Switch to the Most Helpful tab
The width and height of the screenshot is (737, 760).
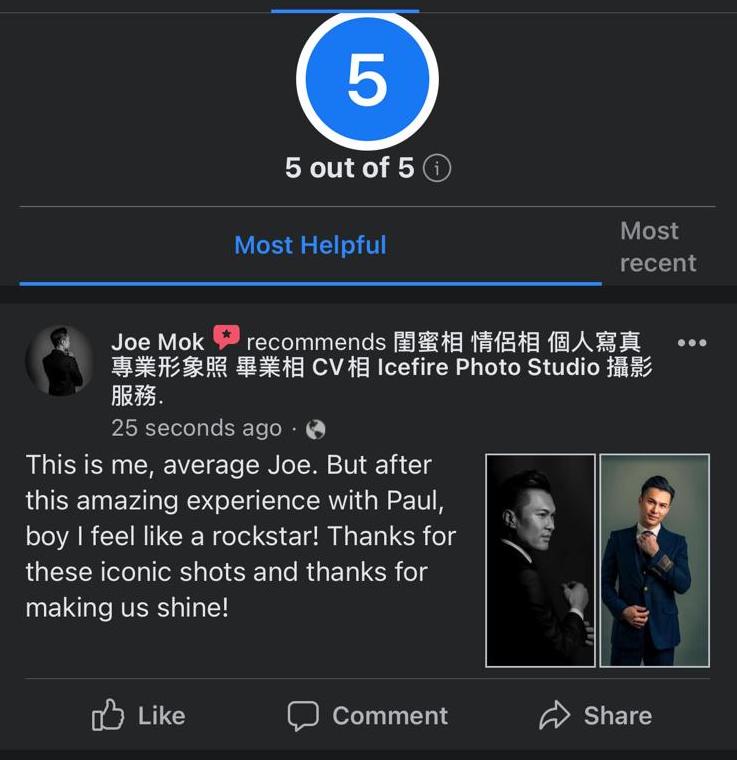(310, 245)
